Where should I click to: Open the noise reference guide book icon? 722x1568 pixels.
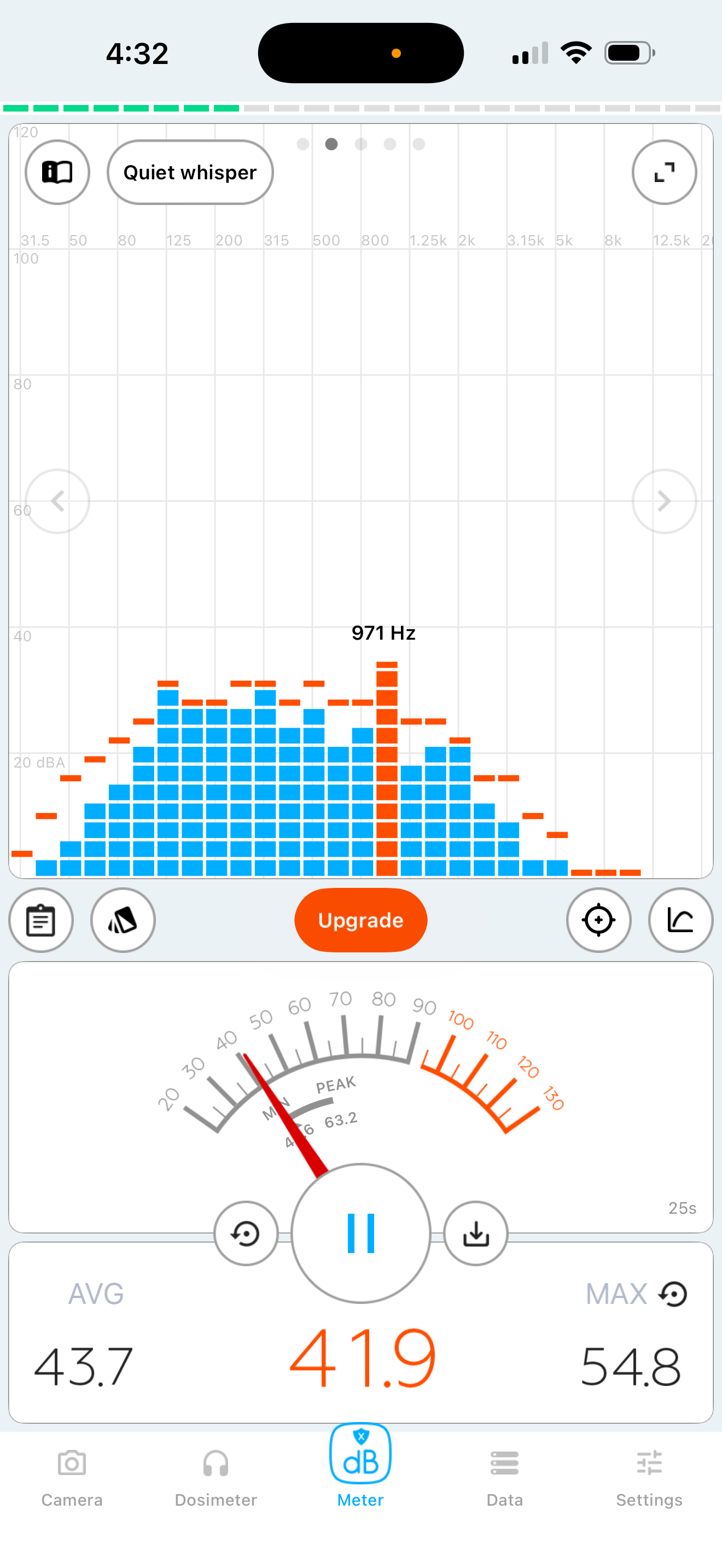tap(57, 172)
